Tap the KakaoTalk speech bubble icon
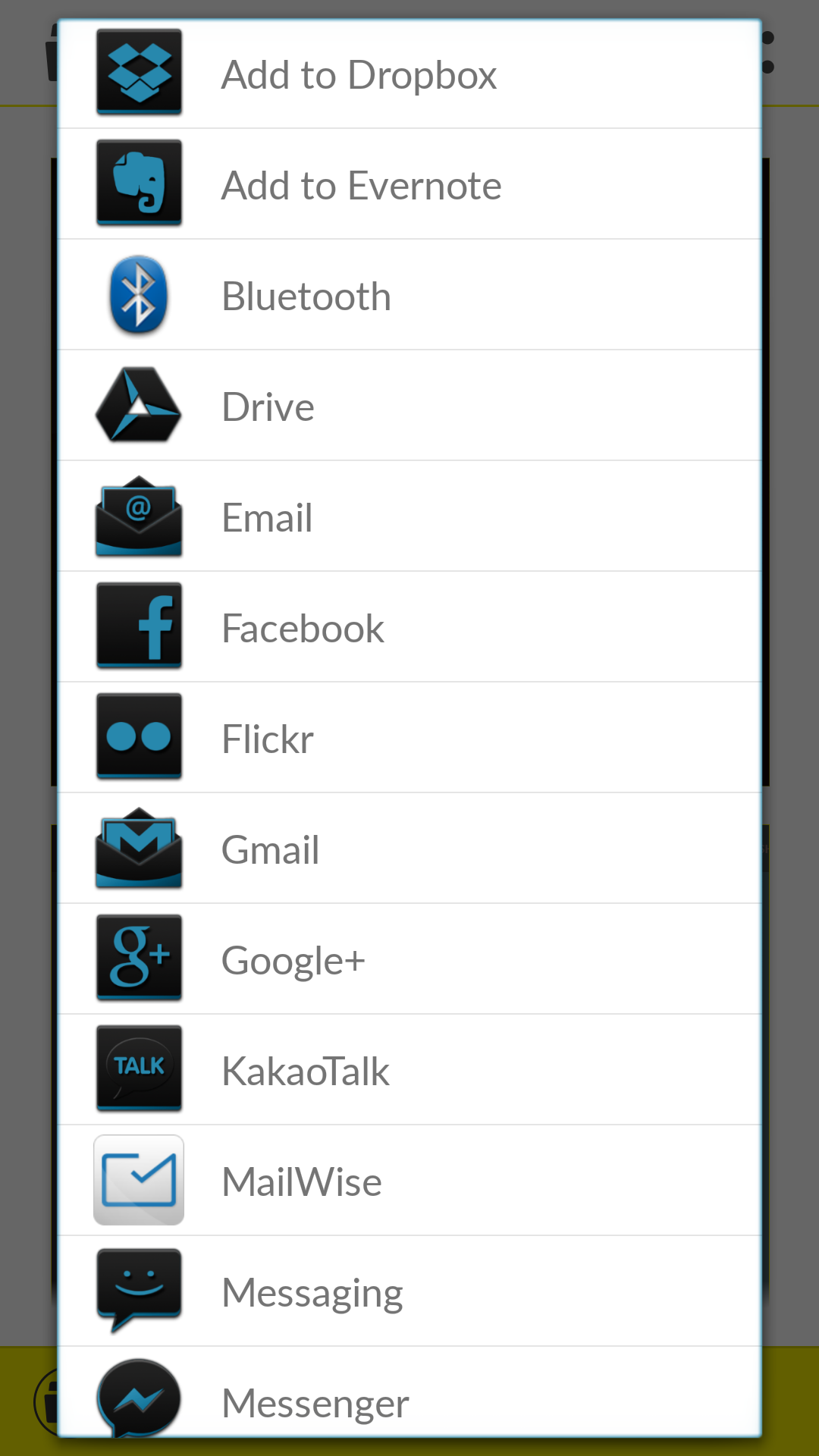 [139, 1070]
